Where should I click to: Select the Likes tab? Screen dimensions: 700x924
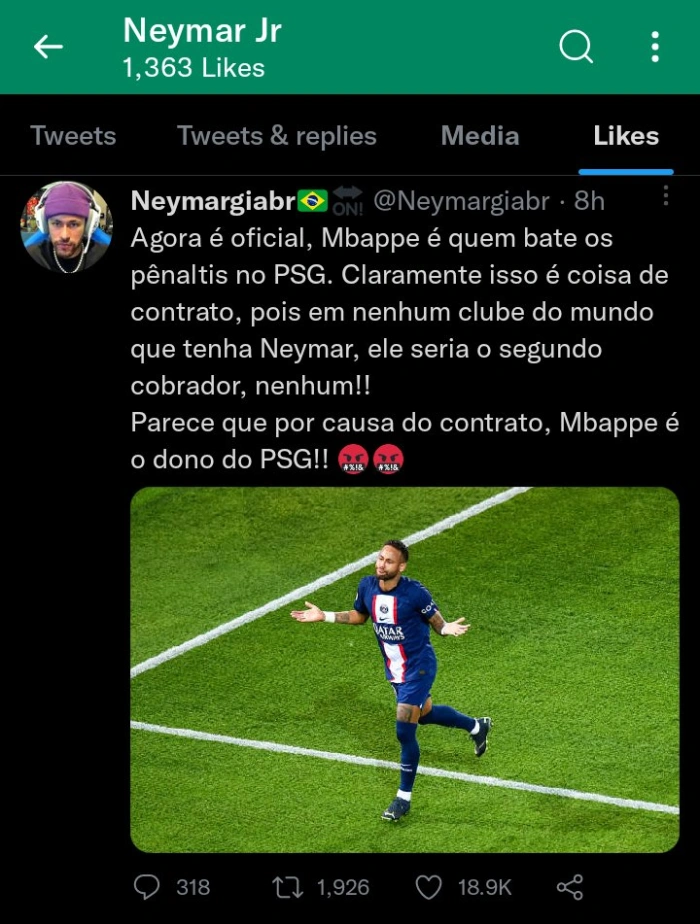point(626,136)
